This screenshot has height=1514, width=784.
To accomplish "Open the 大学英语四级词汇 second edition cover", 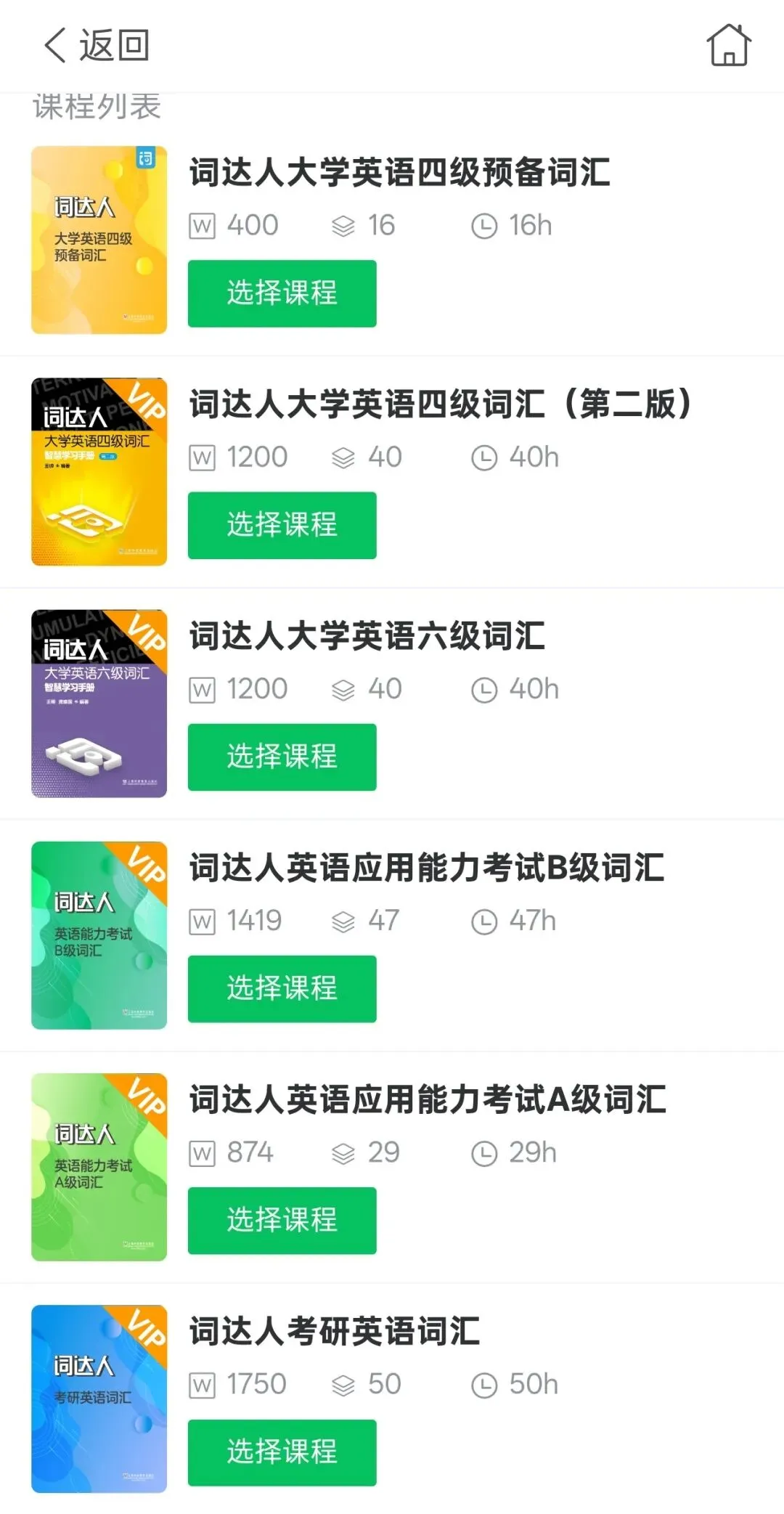I will 99,472.
